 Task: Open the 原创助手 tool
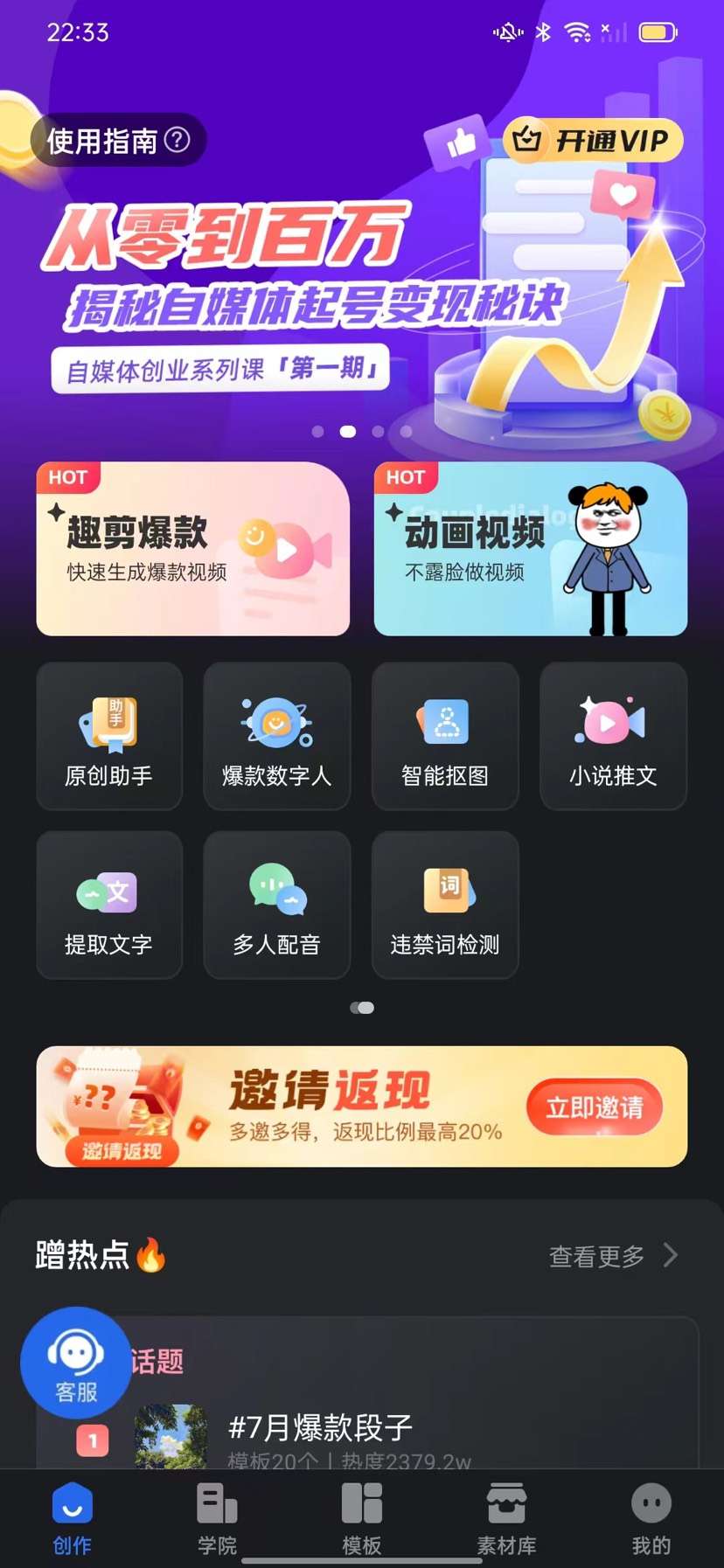[x=109, y=735]
